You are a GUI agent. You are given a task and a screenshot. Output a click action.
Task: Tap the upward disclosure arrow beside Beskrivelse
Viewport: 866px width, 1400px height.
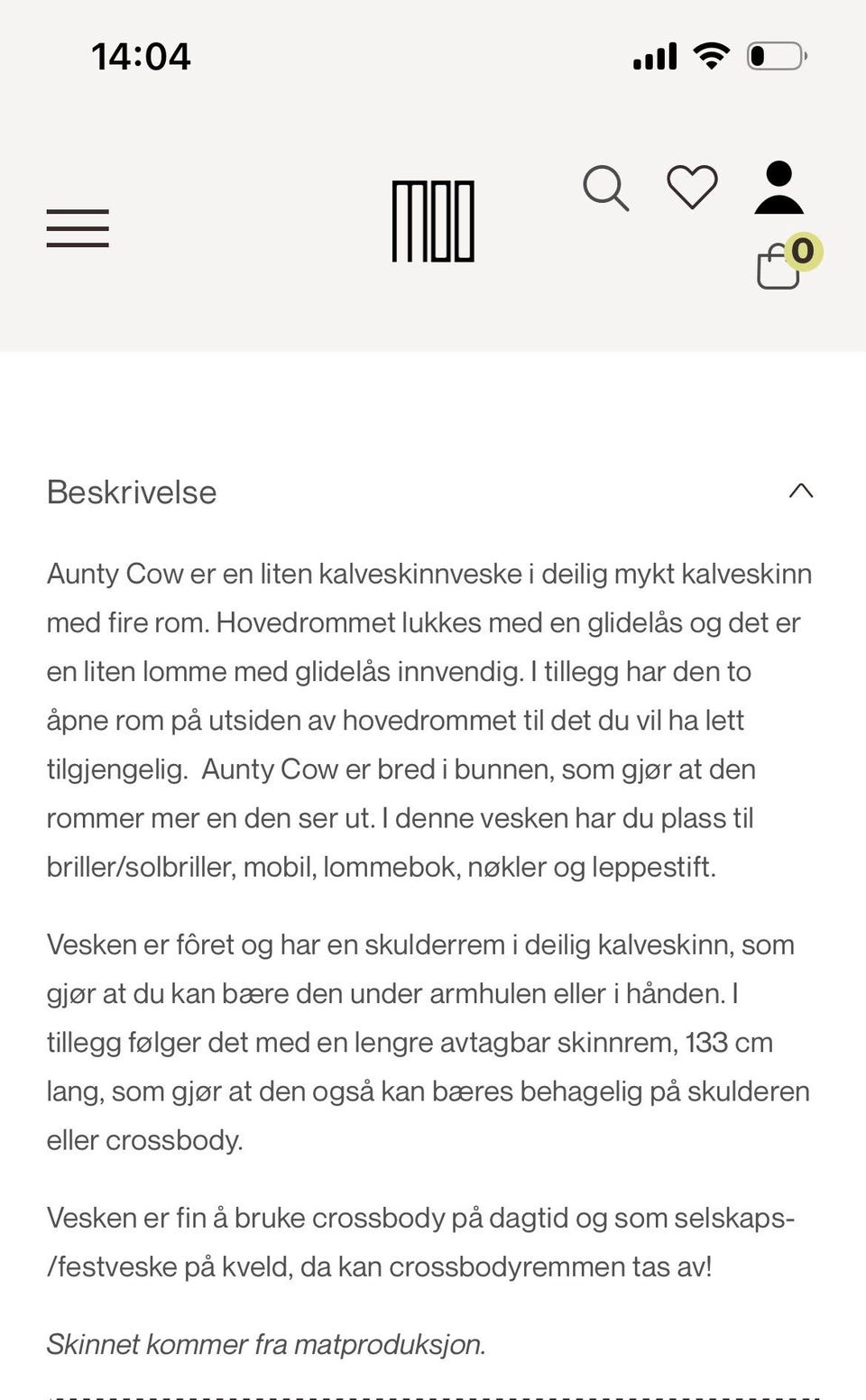tap(799, 492)
